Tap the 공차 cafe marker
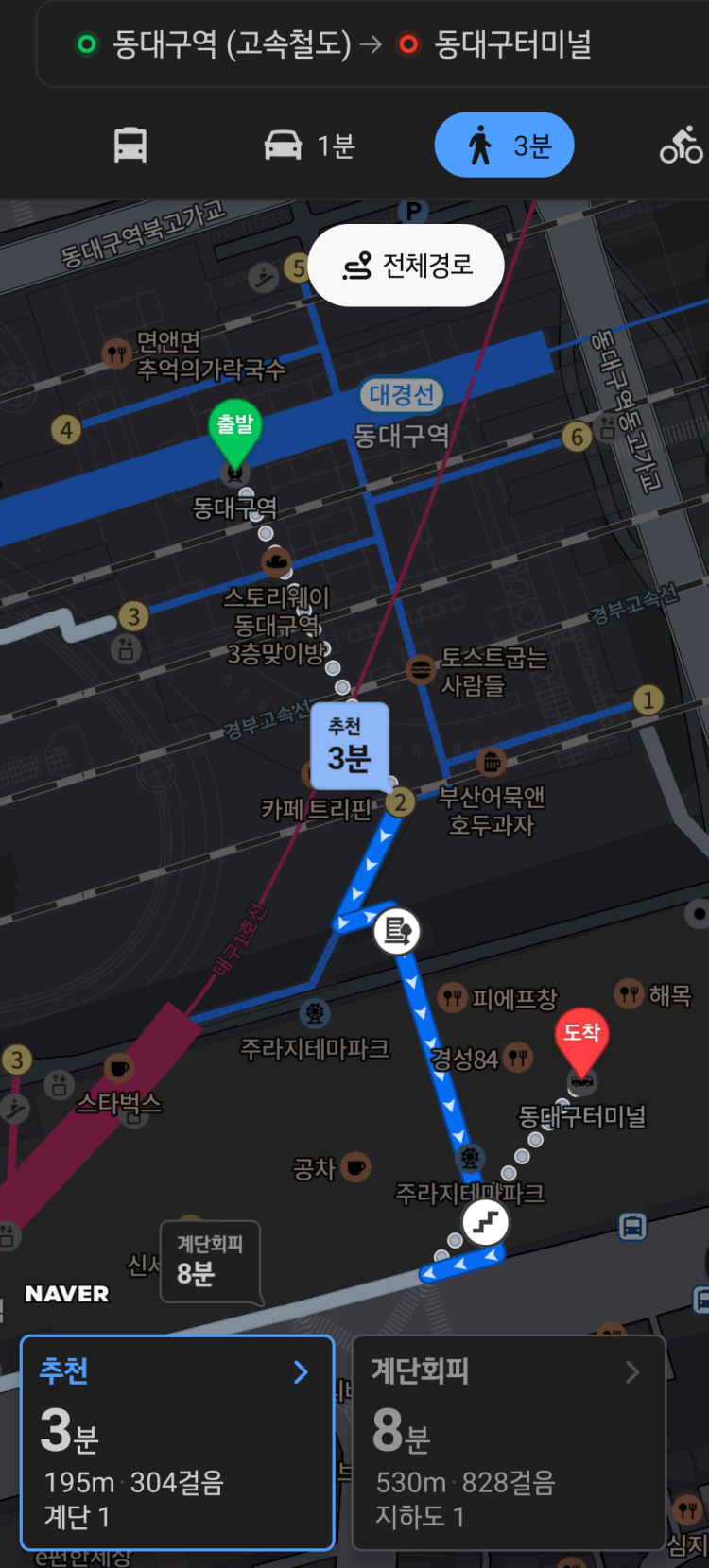 355,1168
